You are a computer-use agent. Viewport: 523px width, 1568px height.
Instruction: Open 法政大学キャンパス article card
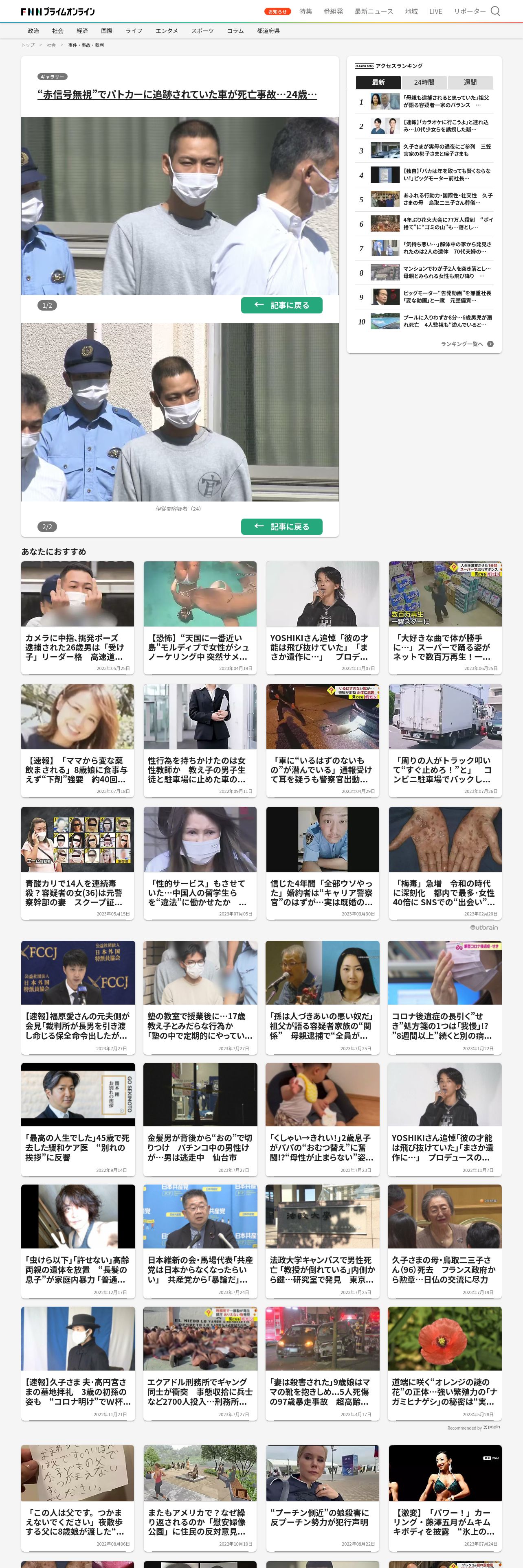click(x=322, y=1270)
